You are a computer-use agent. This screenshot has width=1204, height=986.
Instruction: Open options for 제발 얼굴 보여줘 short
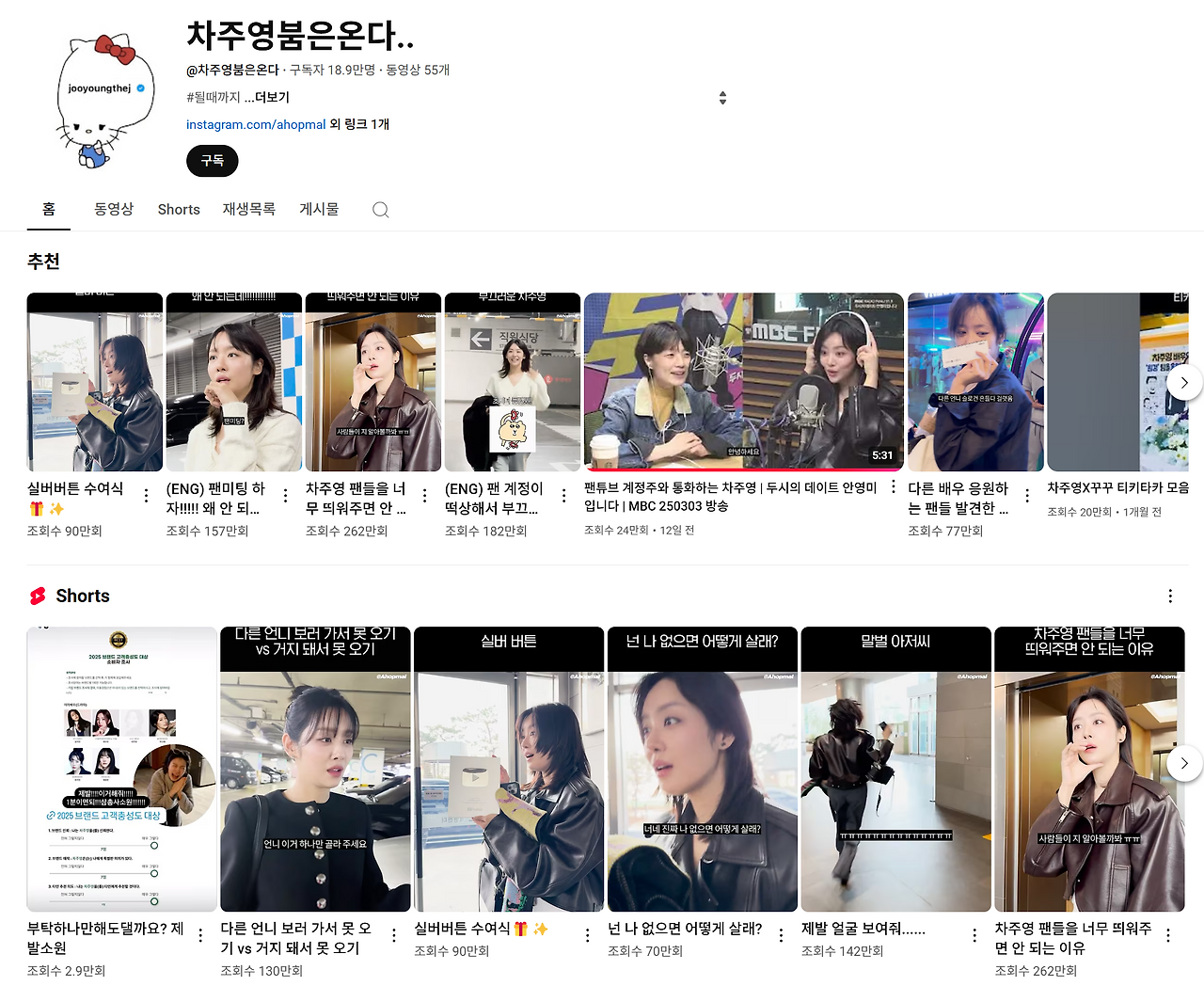pos(974,934)
